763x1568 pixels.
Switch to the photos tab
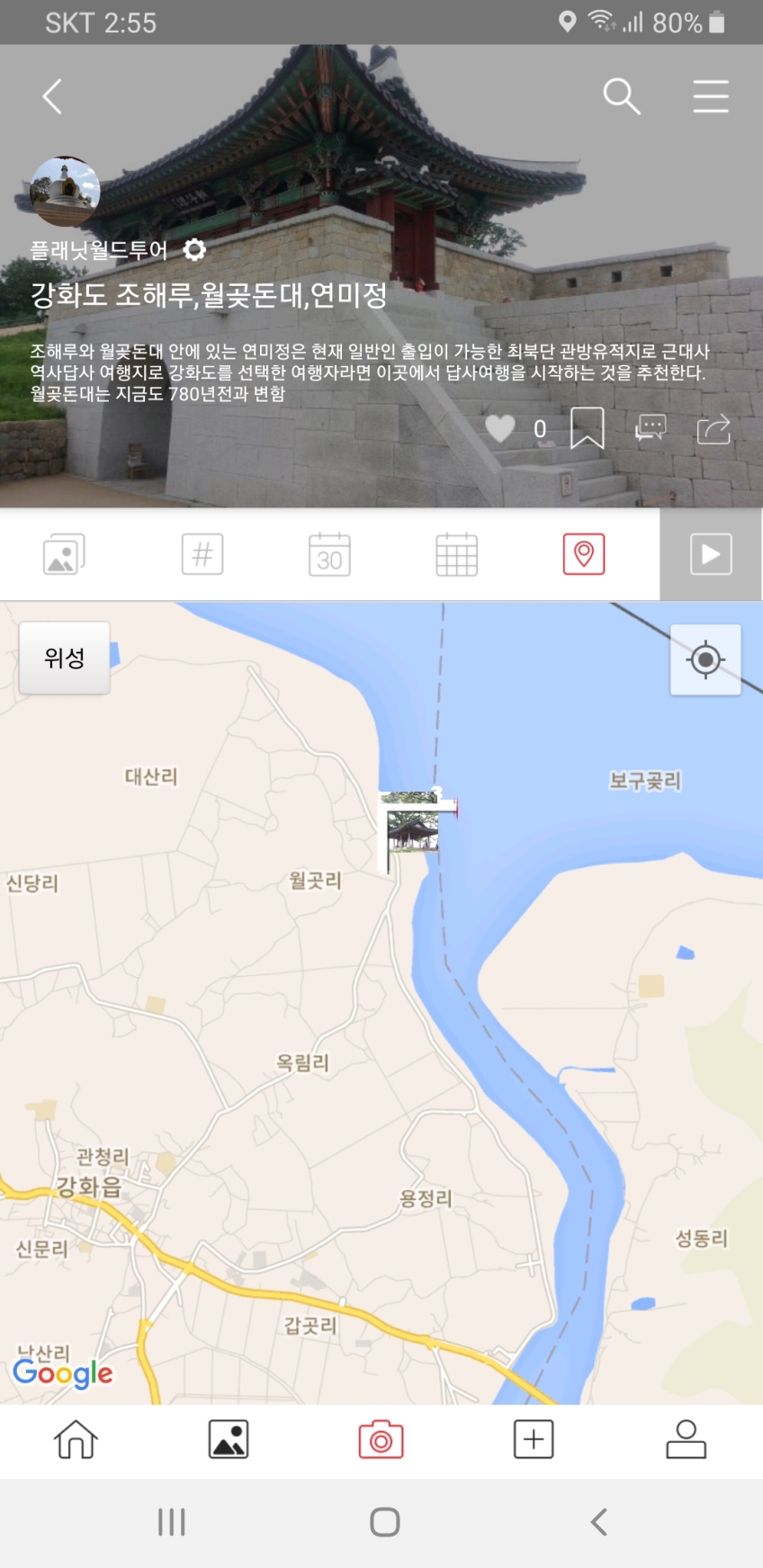64,554
